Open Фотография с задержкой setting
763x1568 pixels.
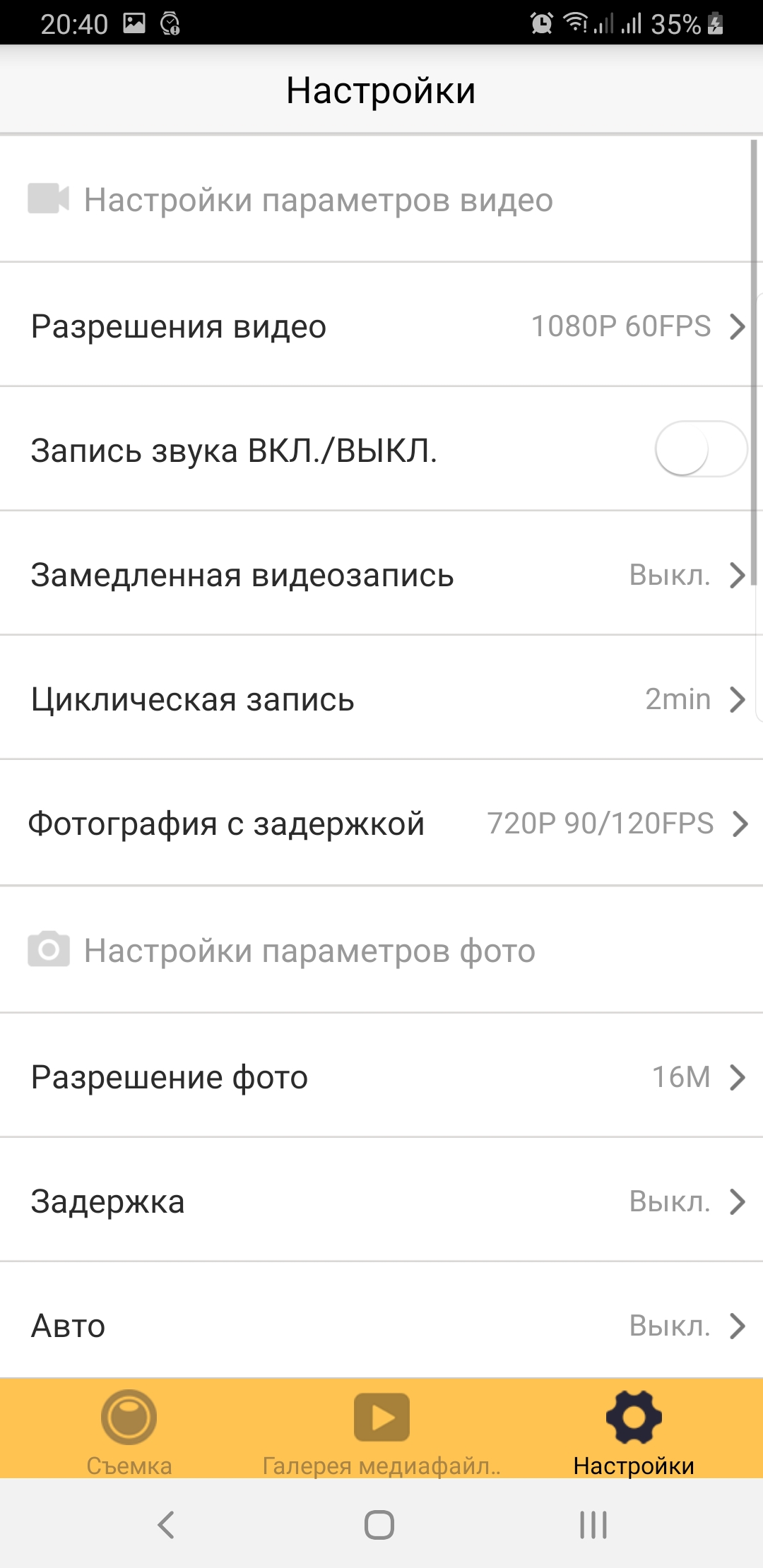coord(381,824)
